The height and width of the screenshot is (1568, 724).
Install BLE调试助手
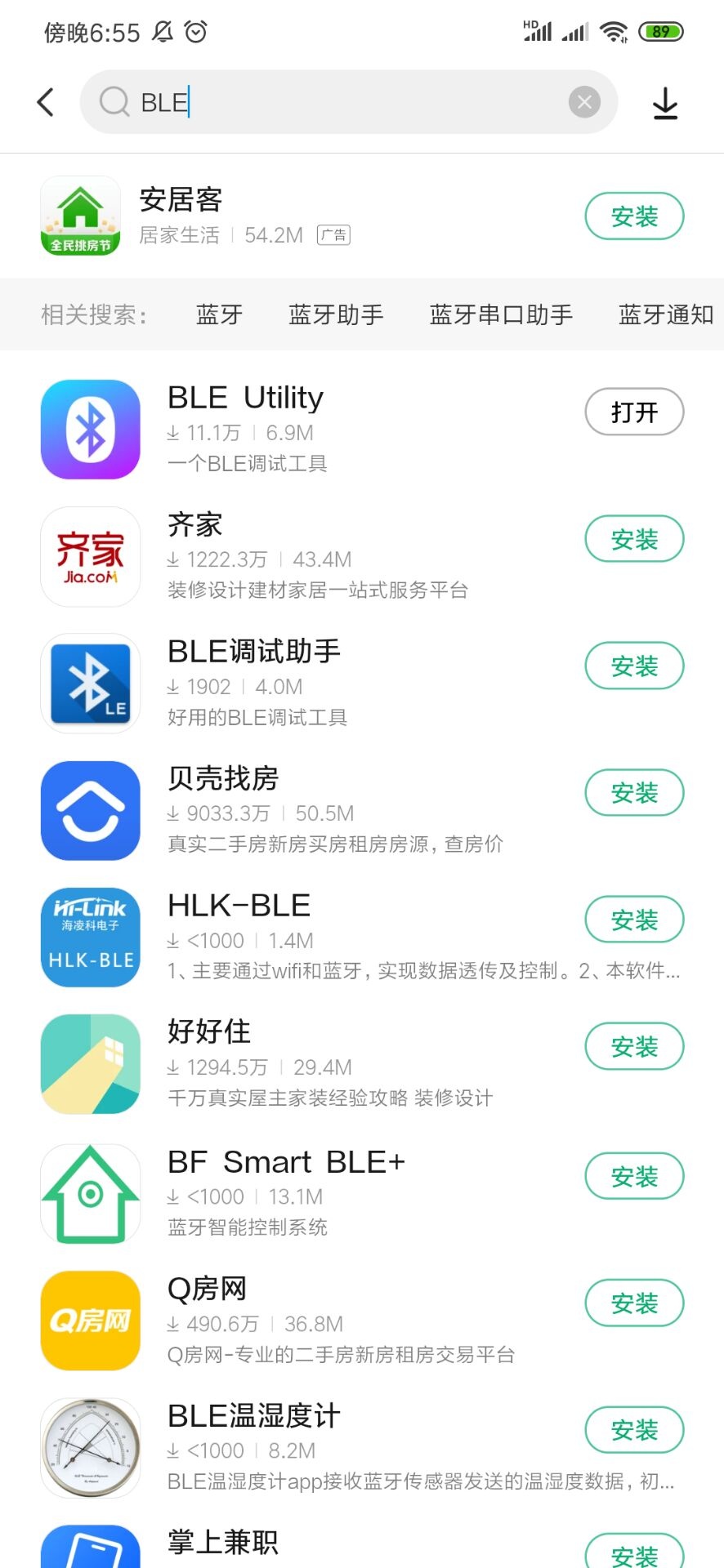pyautogui.click(x=634, y=666)
